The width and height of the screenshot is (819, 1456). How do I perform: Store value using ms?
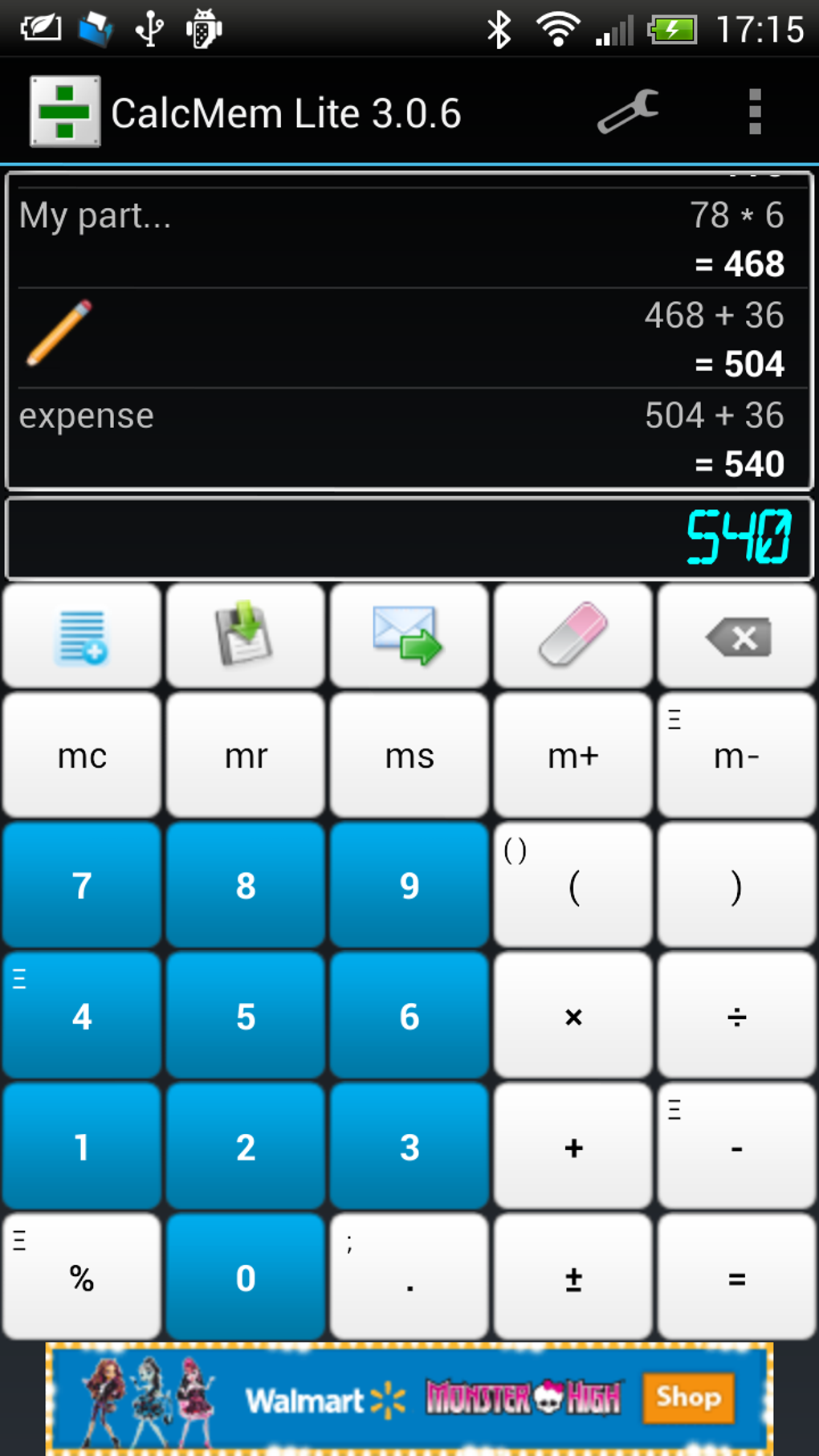(409, 756)
